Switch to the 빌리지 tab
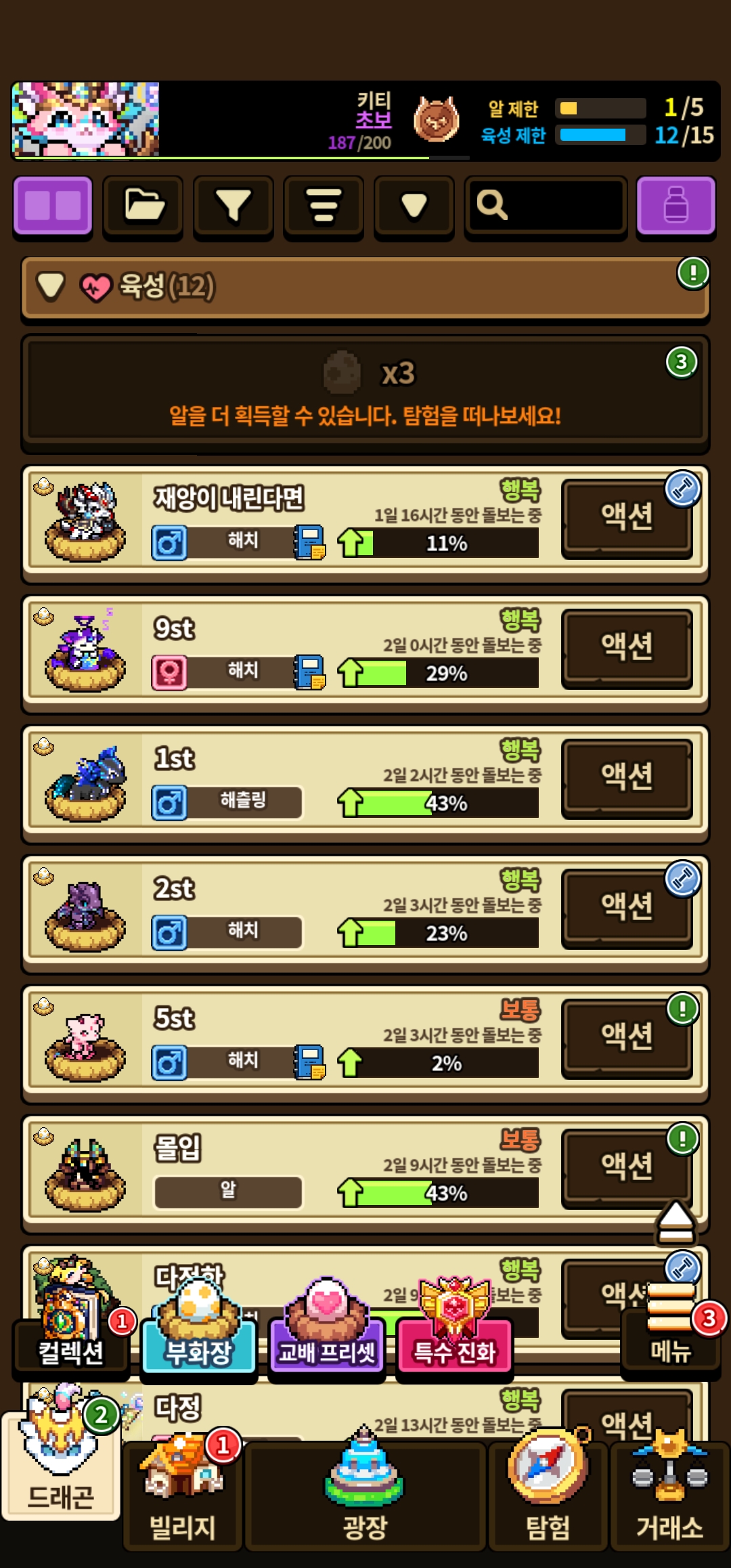731x1568 pixels. point(182,1498)
